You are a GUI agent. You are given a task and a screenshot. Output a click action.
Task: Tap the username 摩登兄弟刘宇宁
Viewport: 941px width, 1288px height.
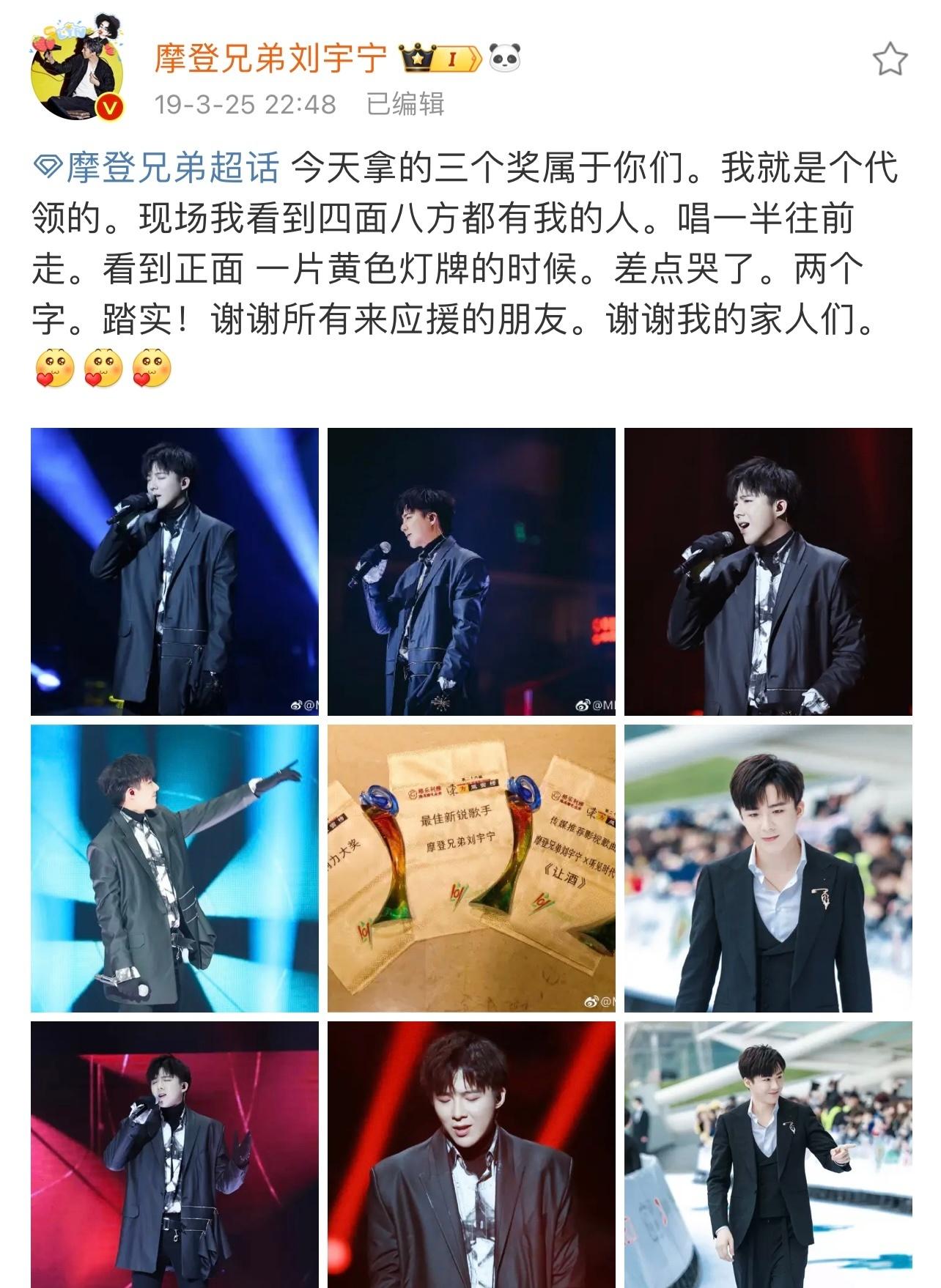[270, 58]
